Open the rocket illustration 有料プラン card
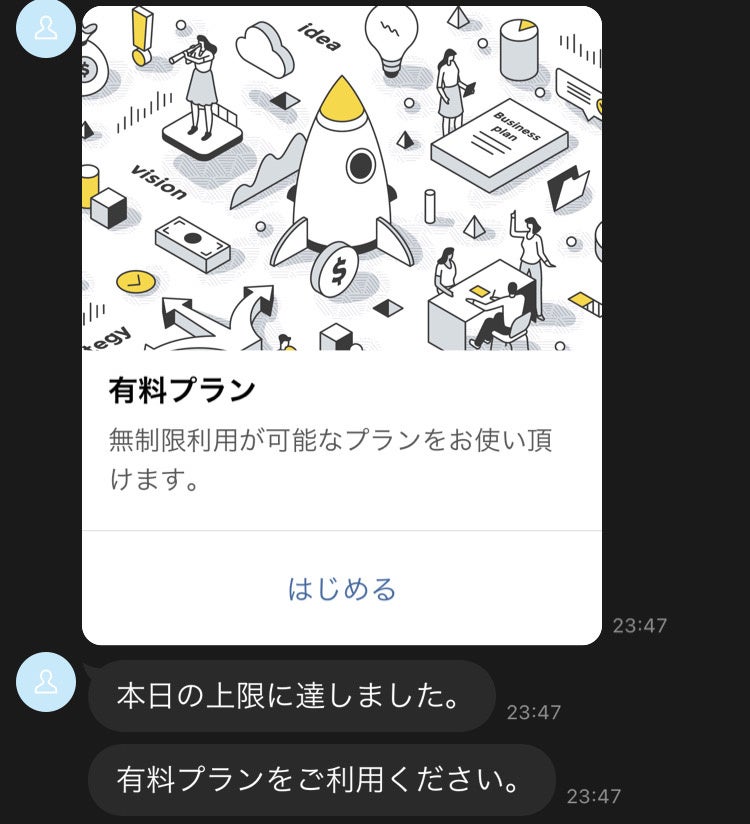750x824 pixels. click(x=342, y=180)
